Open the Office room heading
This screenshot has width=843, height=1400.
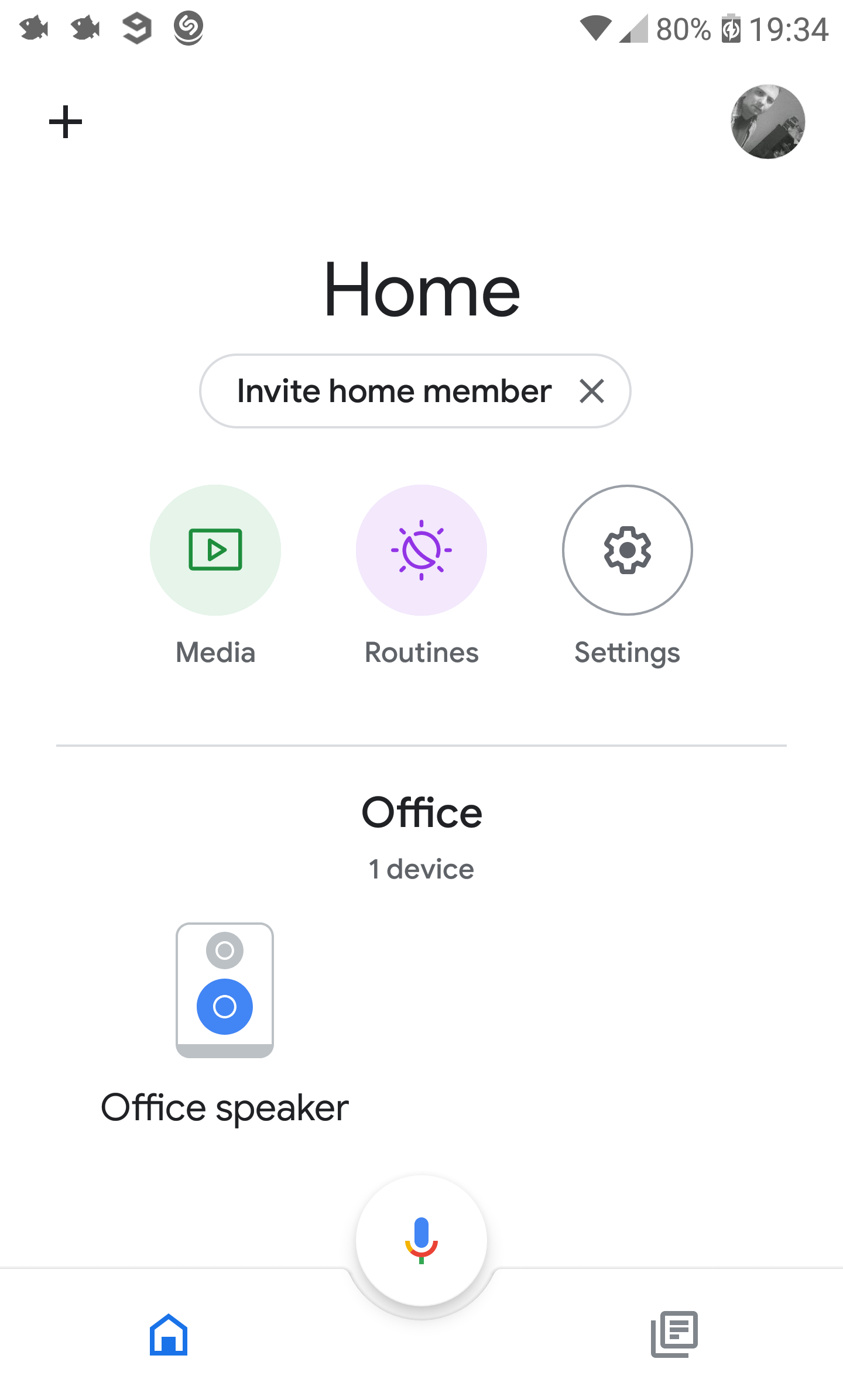(x=421, y=813)
